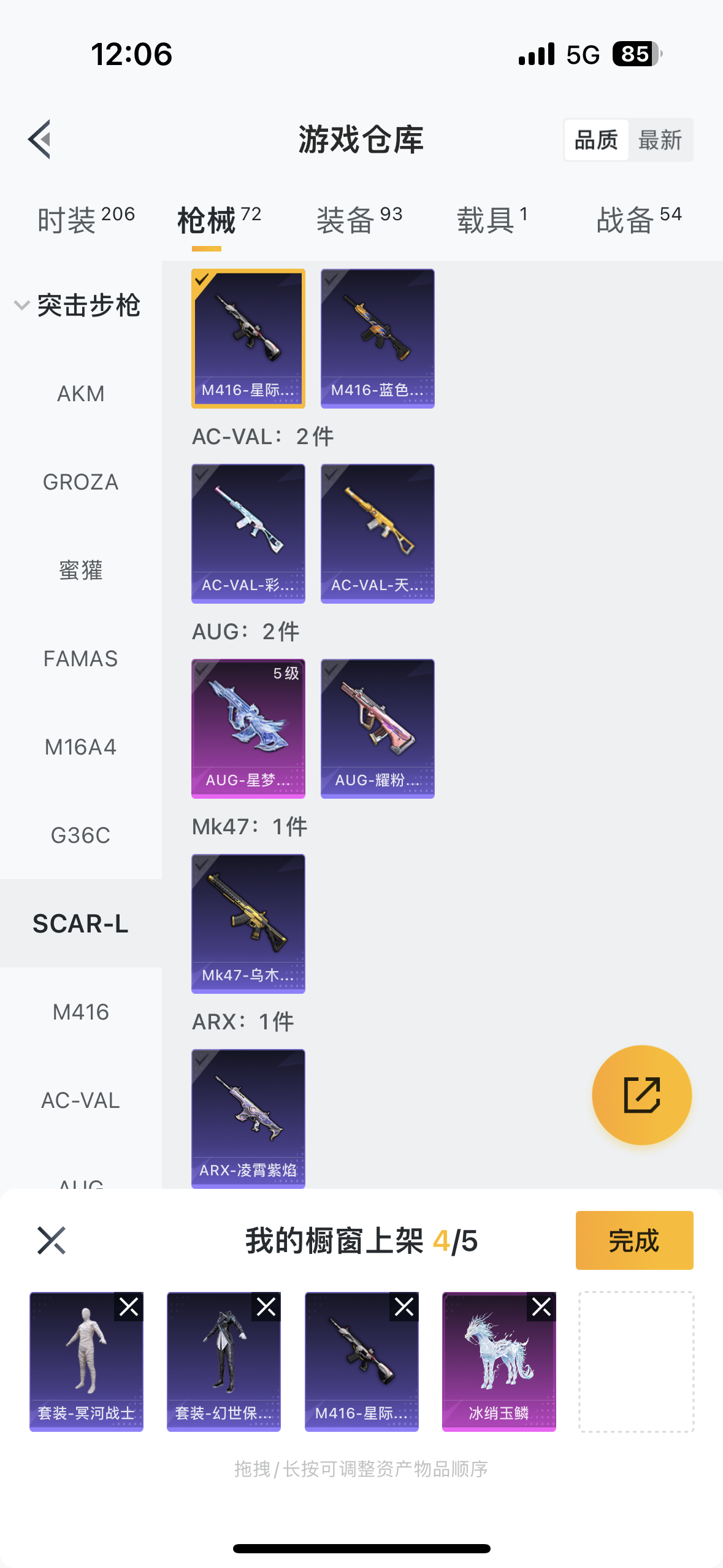Image resolution: width=723 pixels, height=1568 pixels.
Task: Sort by 品质
Action: [x=596, y=140]
